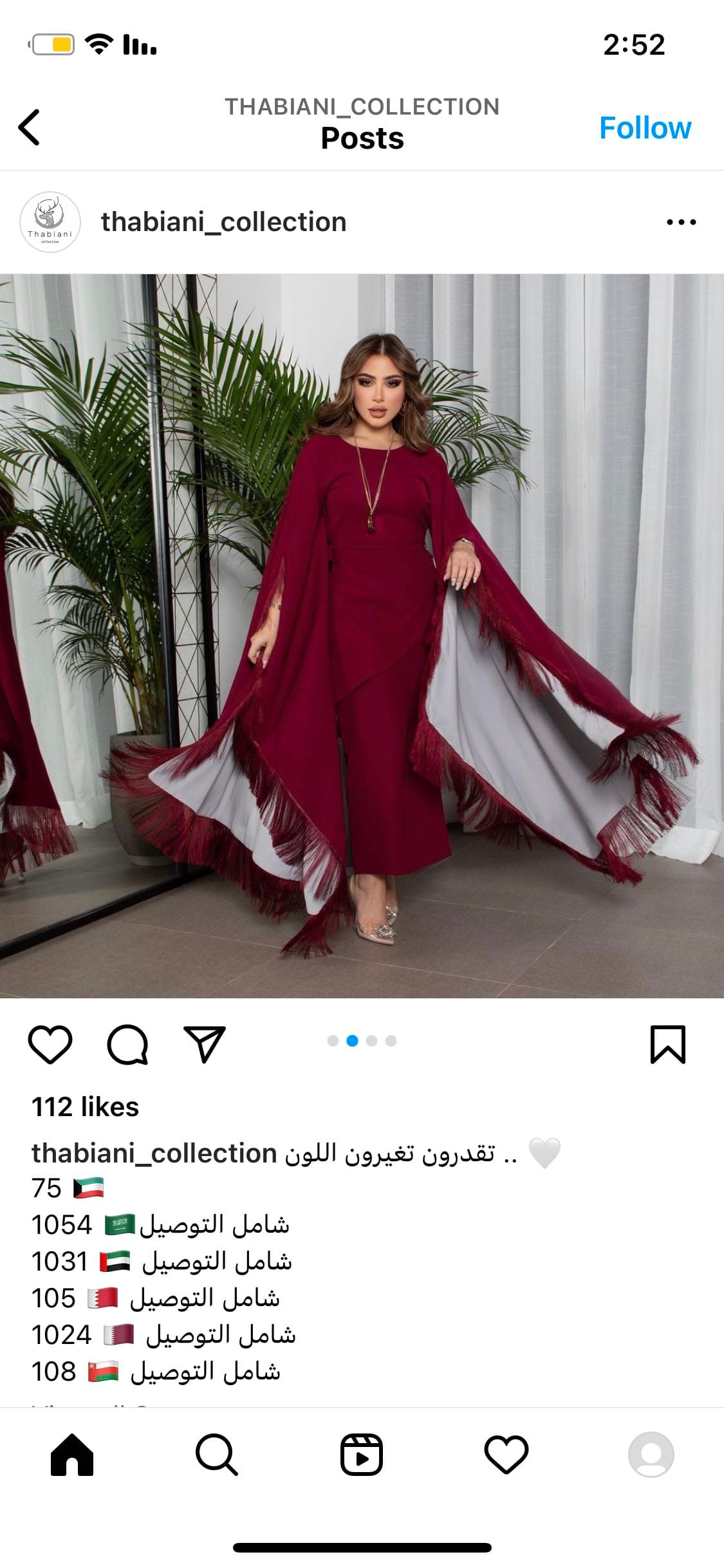Image resolution: width=724 pixels, height=1568 pixels.
Task: Tap the thabiani_collection username in the post header
Action: [x=223, y=222]
